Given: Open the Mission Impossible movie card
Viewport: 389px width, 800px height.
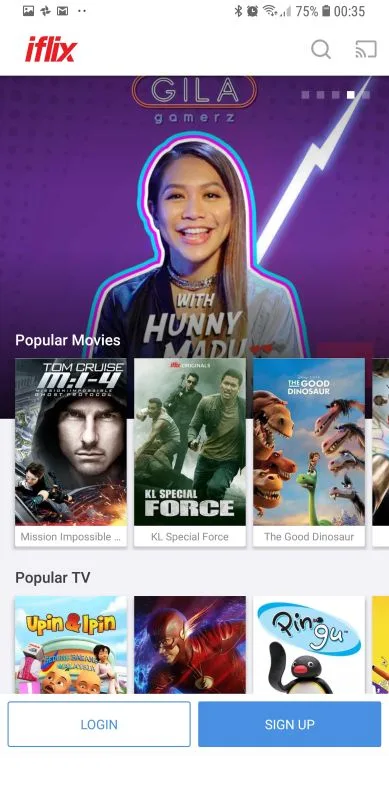Looking at the screenshot, I should click(x=71, y=453).
